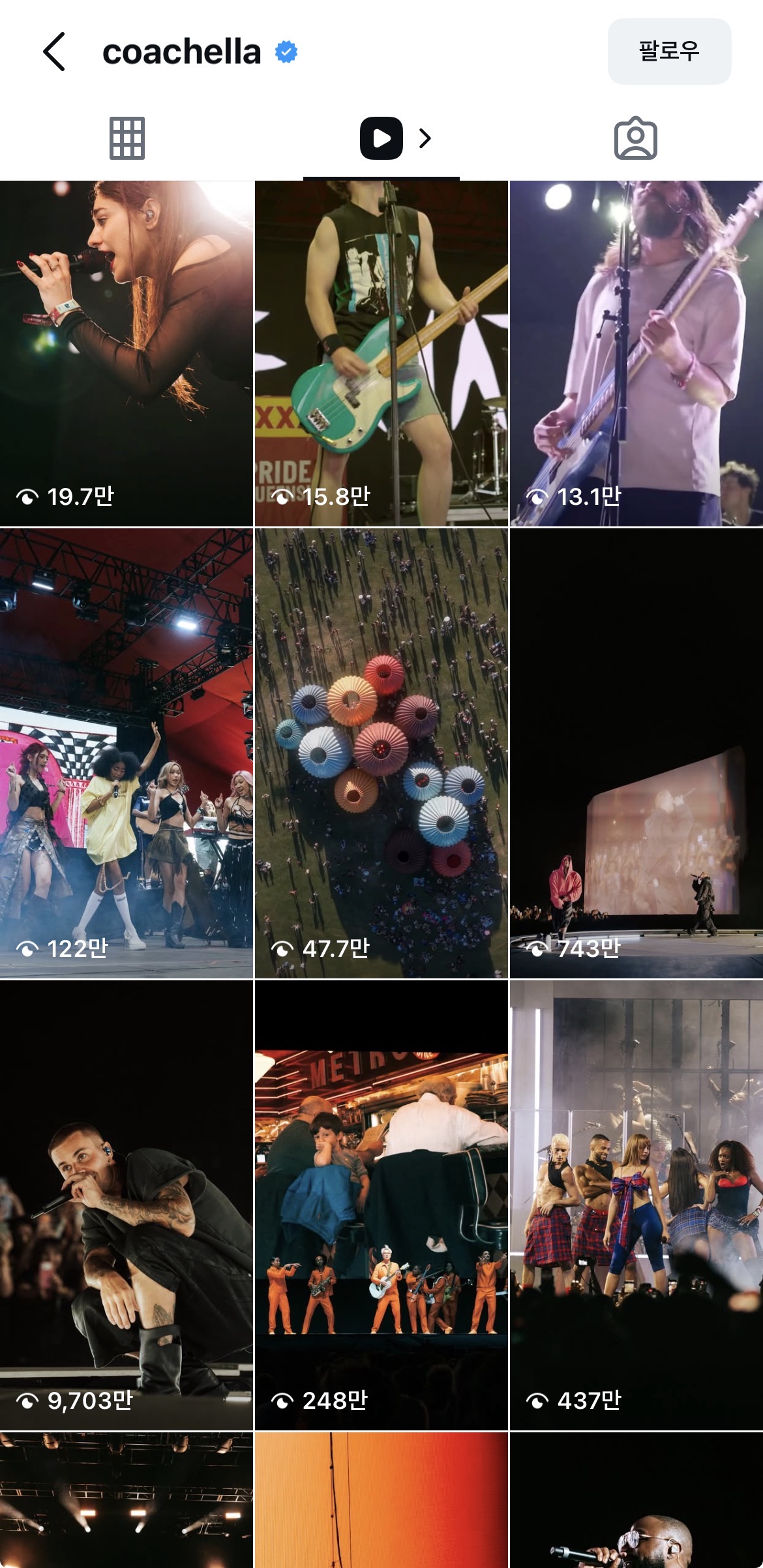Open the reel with 19.7만 views
The image size is (763, 1568).
pos(127,354)
